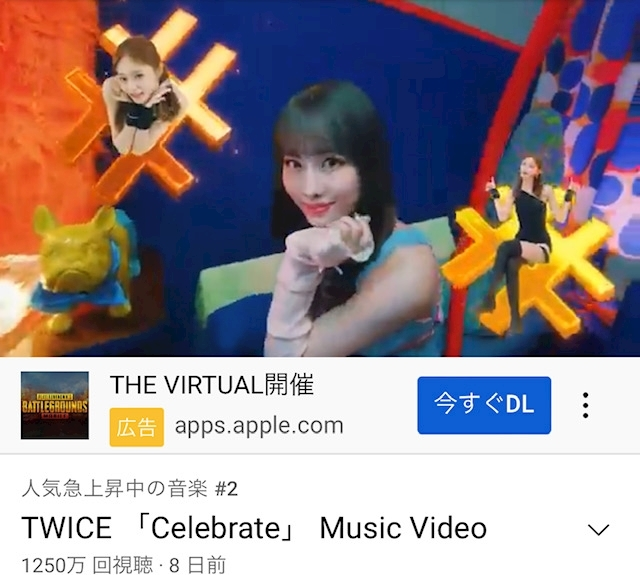Open the 人気急上昇中の音楽 #2 trending link
This screenshot has height=575, width=640.
[x=129, y=489]
